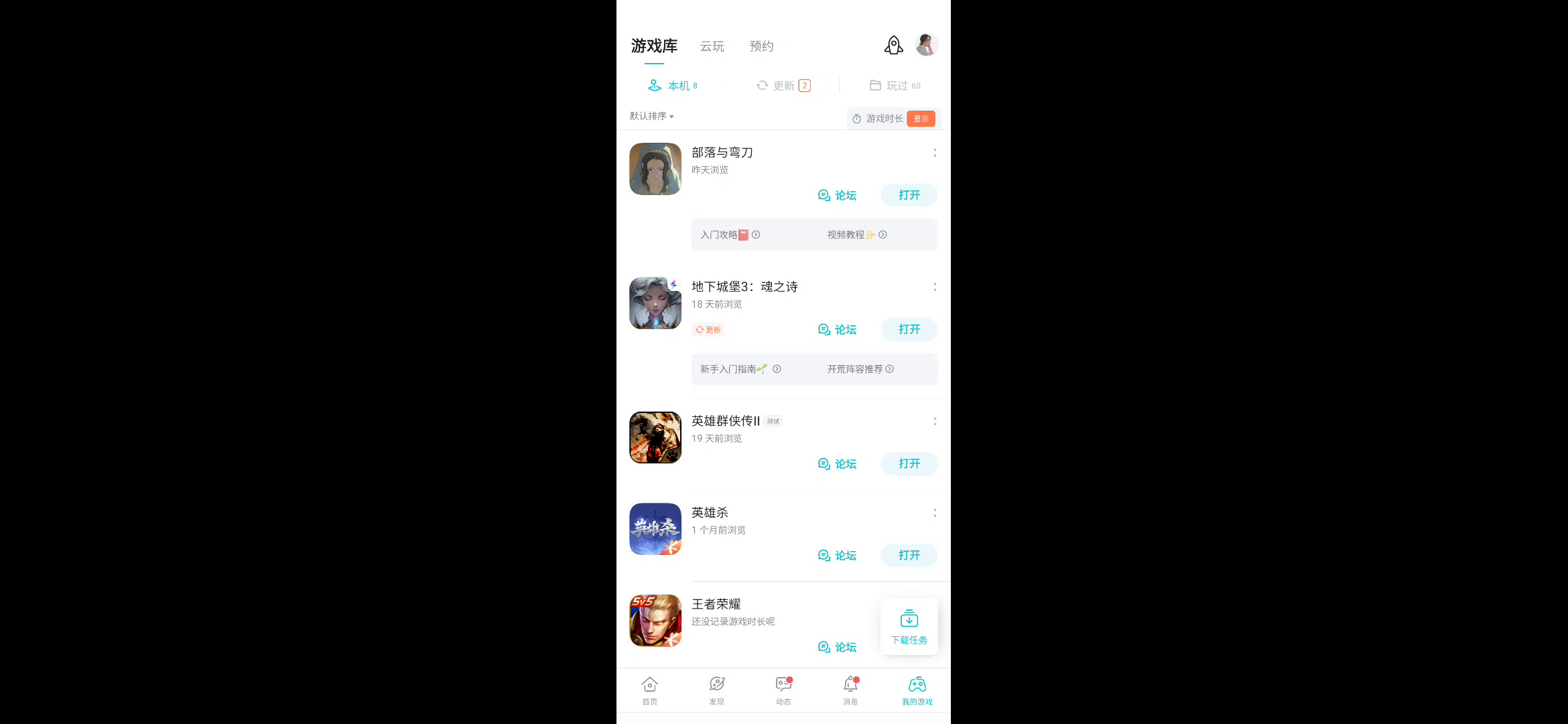Open the 下载任务 floating button
Viewport: 1568px width, 724px height.
pos(909,627)
